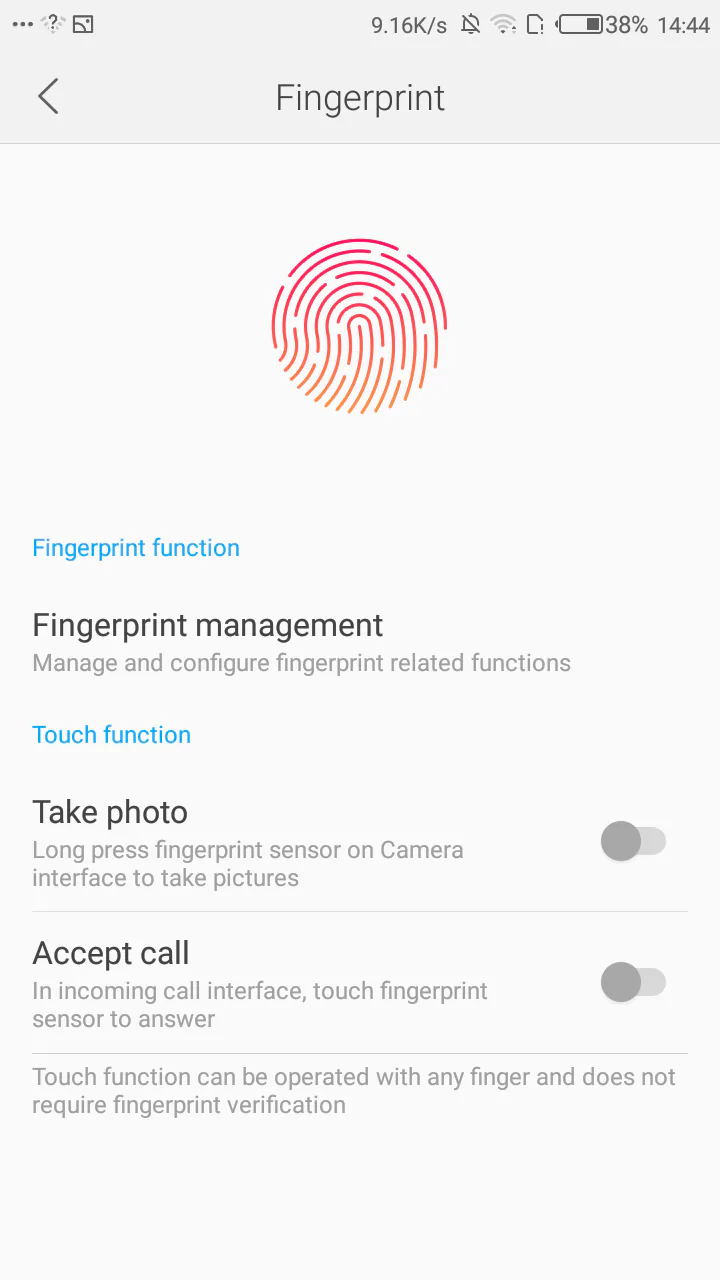Enable the Take photo toggle
This screenshot has width=720, height=1280.
tap(633, 841)
